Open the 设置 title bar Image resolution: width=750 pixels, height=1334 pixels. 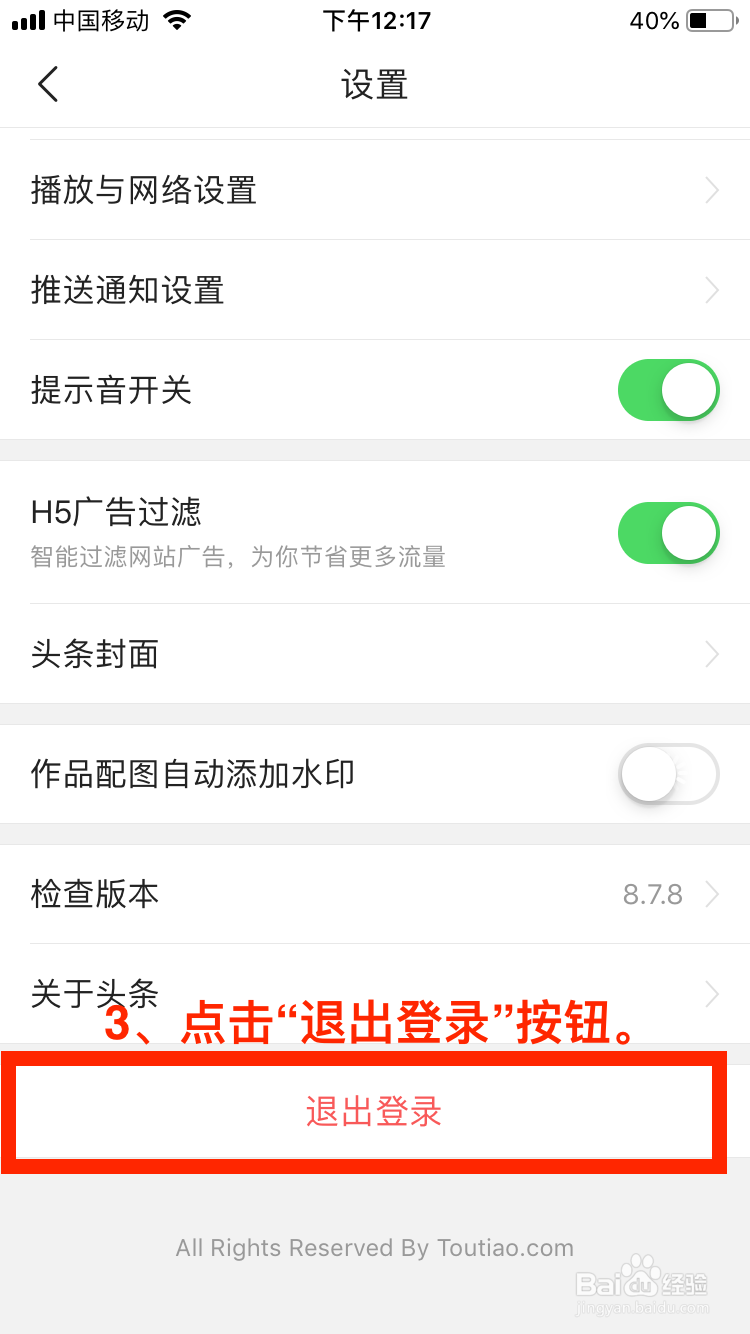375,85
